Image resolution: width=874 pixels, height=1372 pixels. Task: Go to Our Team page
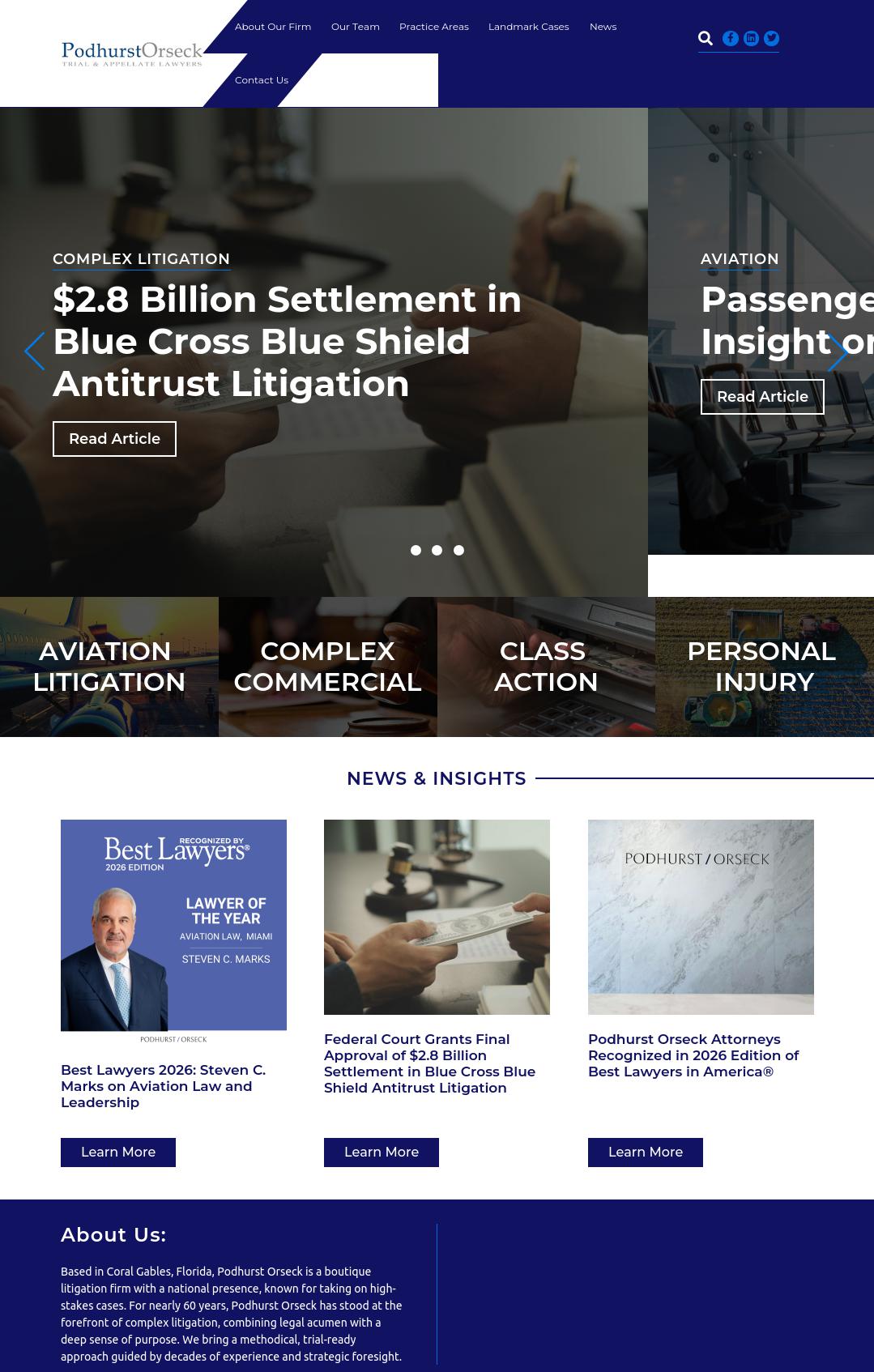click(x=355, y=27)
